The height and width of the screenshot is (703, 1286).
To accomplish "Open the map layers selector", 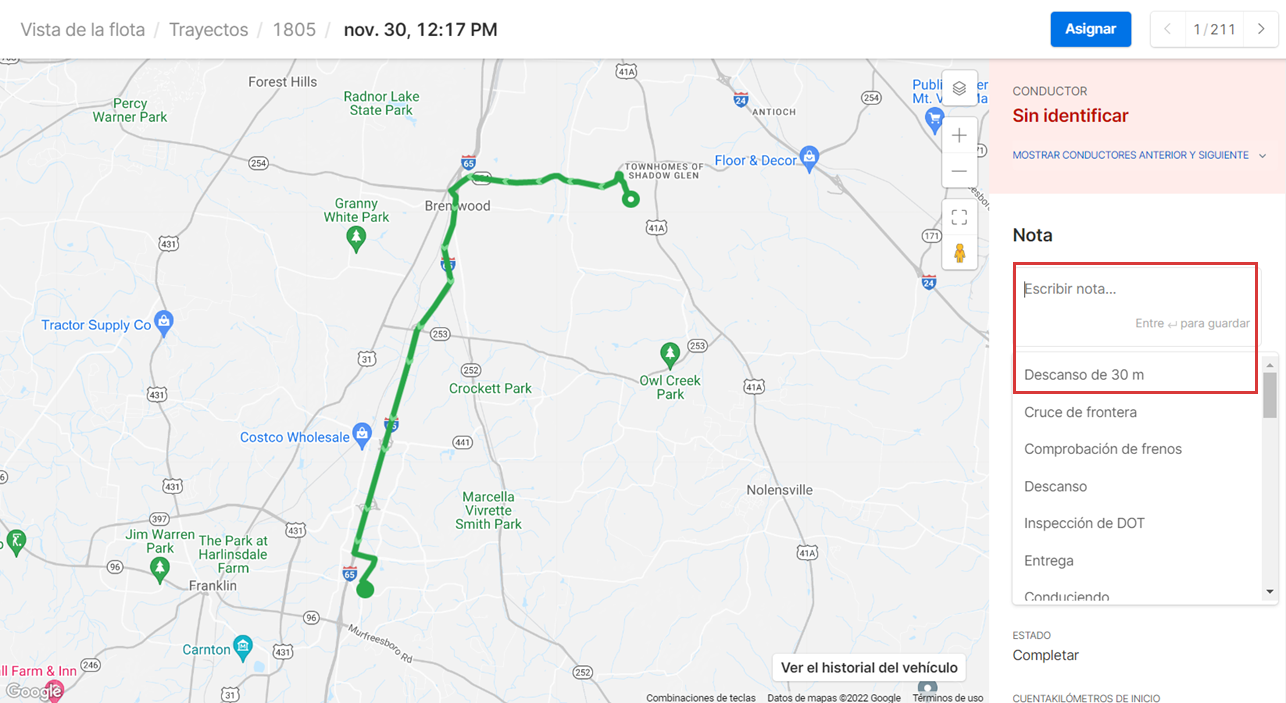I will 959,88.
